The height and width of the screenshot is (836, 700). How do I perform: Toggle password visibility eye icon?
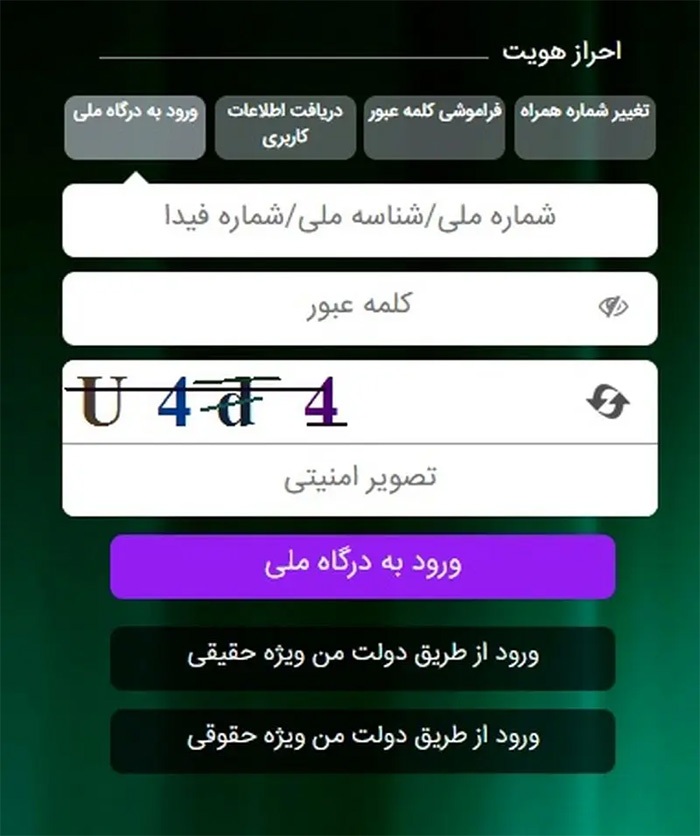tap(612, 307)
